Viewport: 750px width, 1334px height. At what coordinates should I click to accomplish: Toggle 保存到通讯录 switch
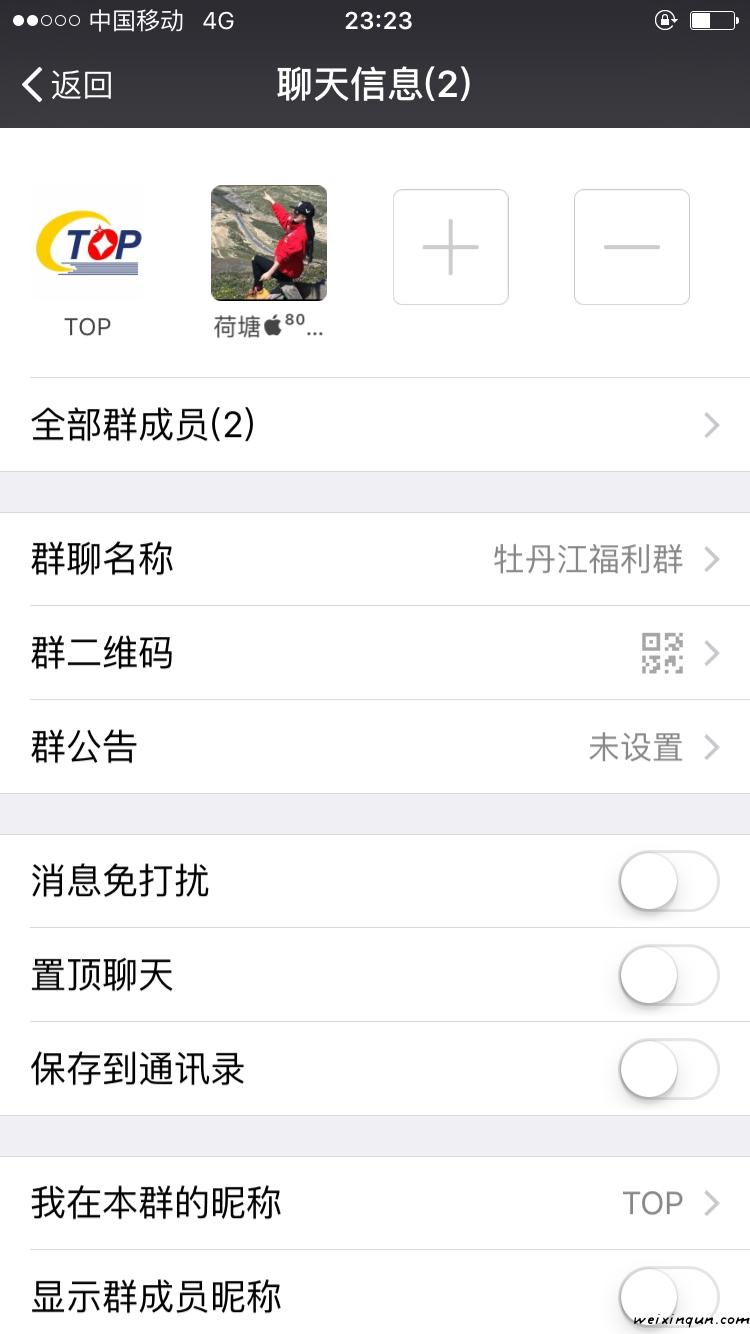click(x=668, y=1069)
